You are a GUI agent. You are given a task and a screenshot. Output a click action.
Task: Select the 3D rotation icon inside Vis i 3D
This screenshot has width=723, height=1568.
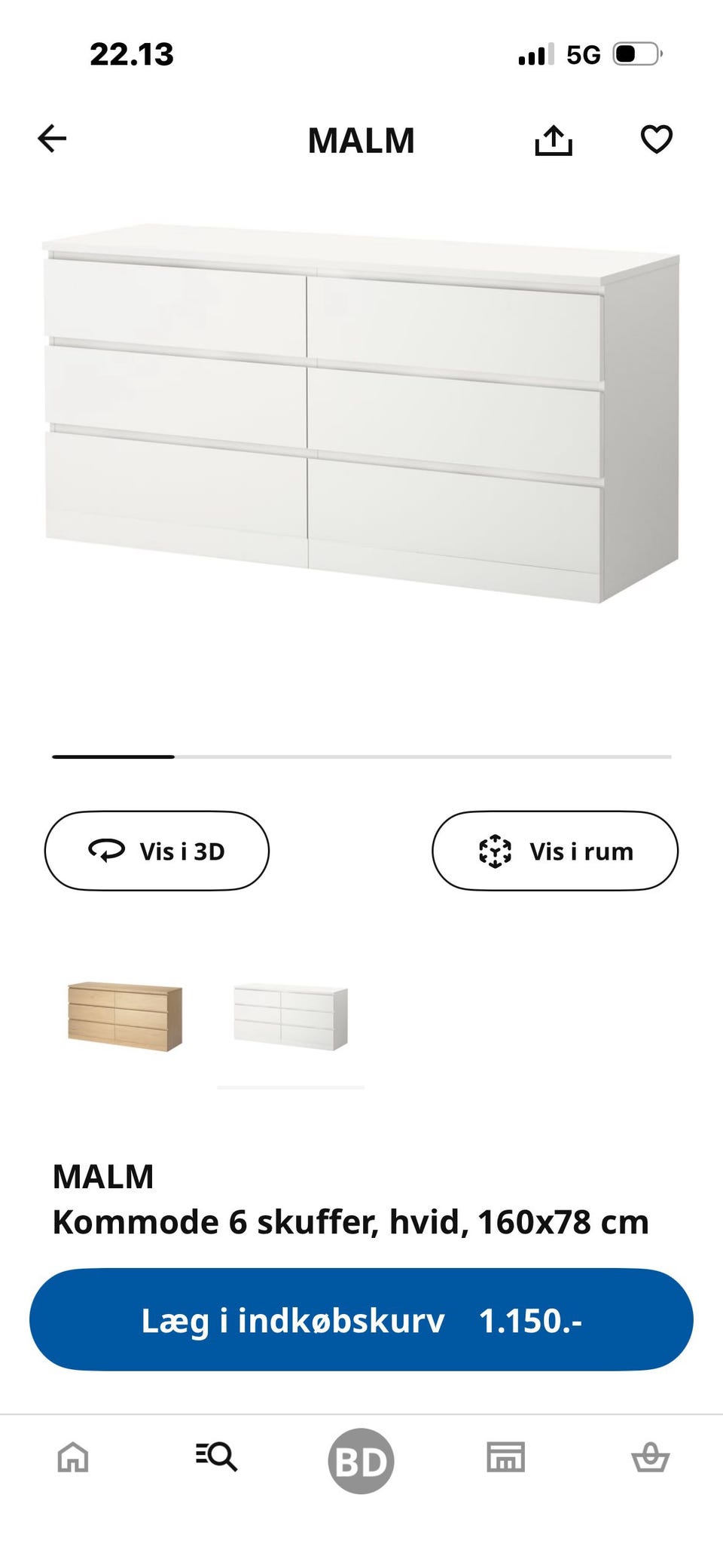(x=108, y=850)
